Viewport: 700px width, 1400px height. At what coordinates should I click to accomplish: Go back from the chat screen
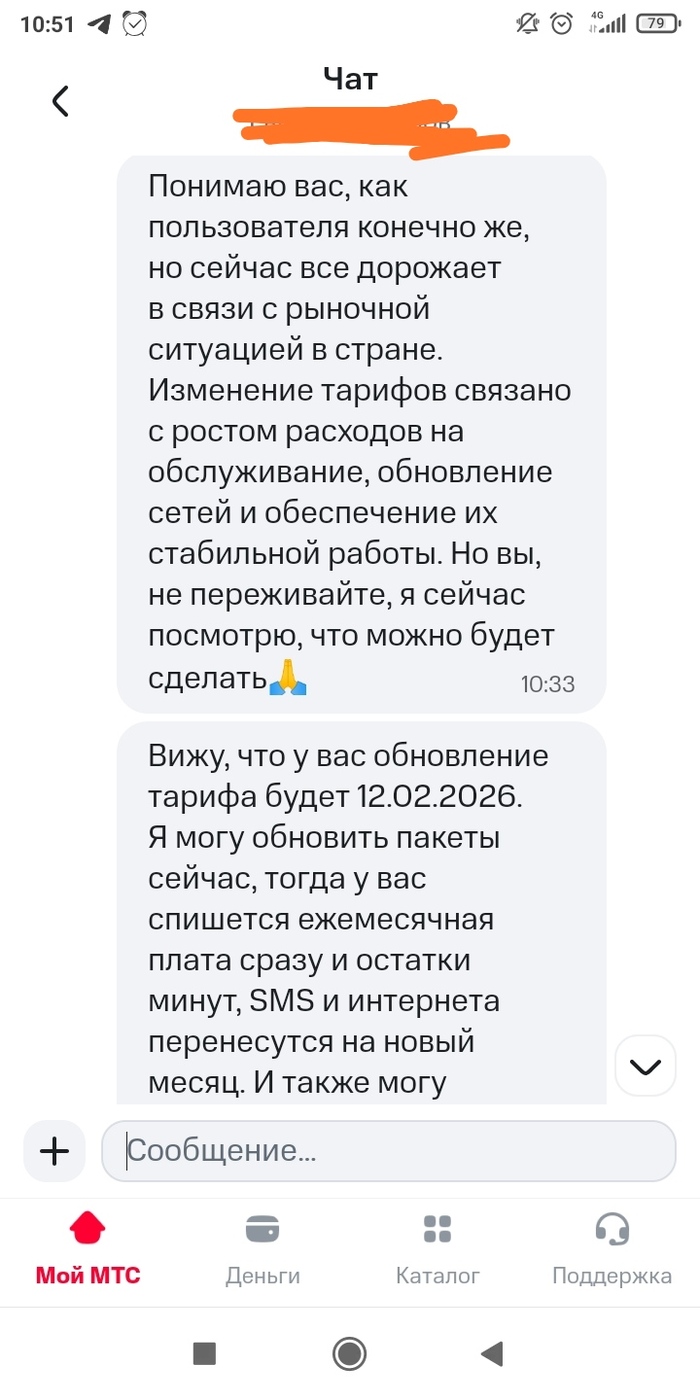pos(61,101)
